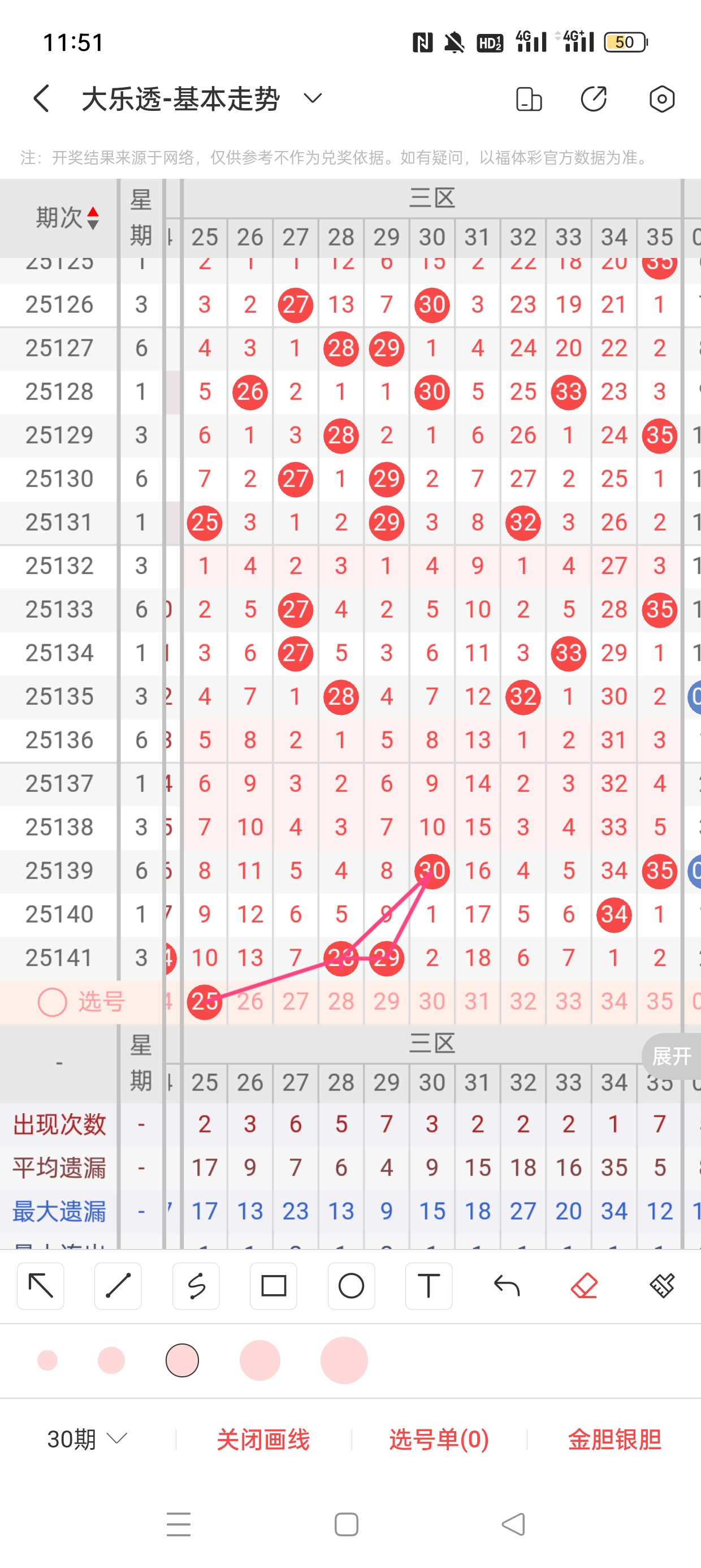Open chart settings hexagon icon
The image size is (701, 1568).
pyautogui.click(x=661, y=99)
